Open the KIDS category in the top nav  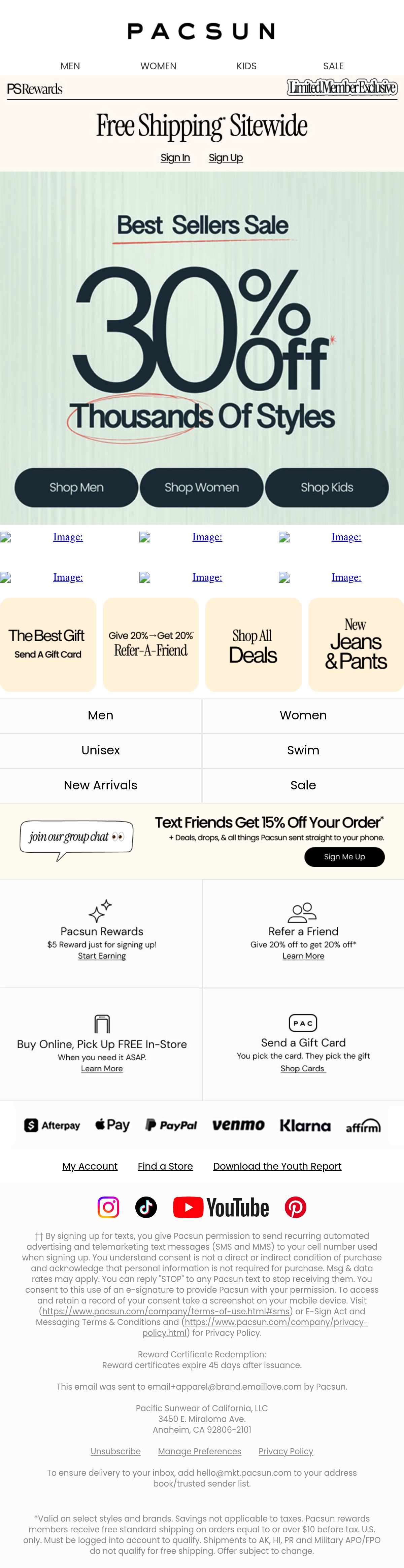pos(246,66)
